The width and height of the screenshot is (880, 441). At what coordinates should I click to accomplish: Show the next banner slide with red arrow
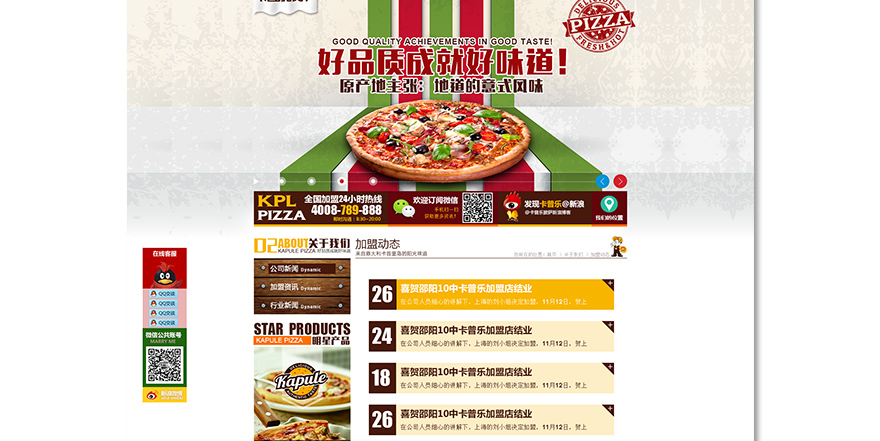pos(620,181)
